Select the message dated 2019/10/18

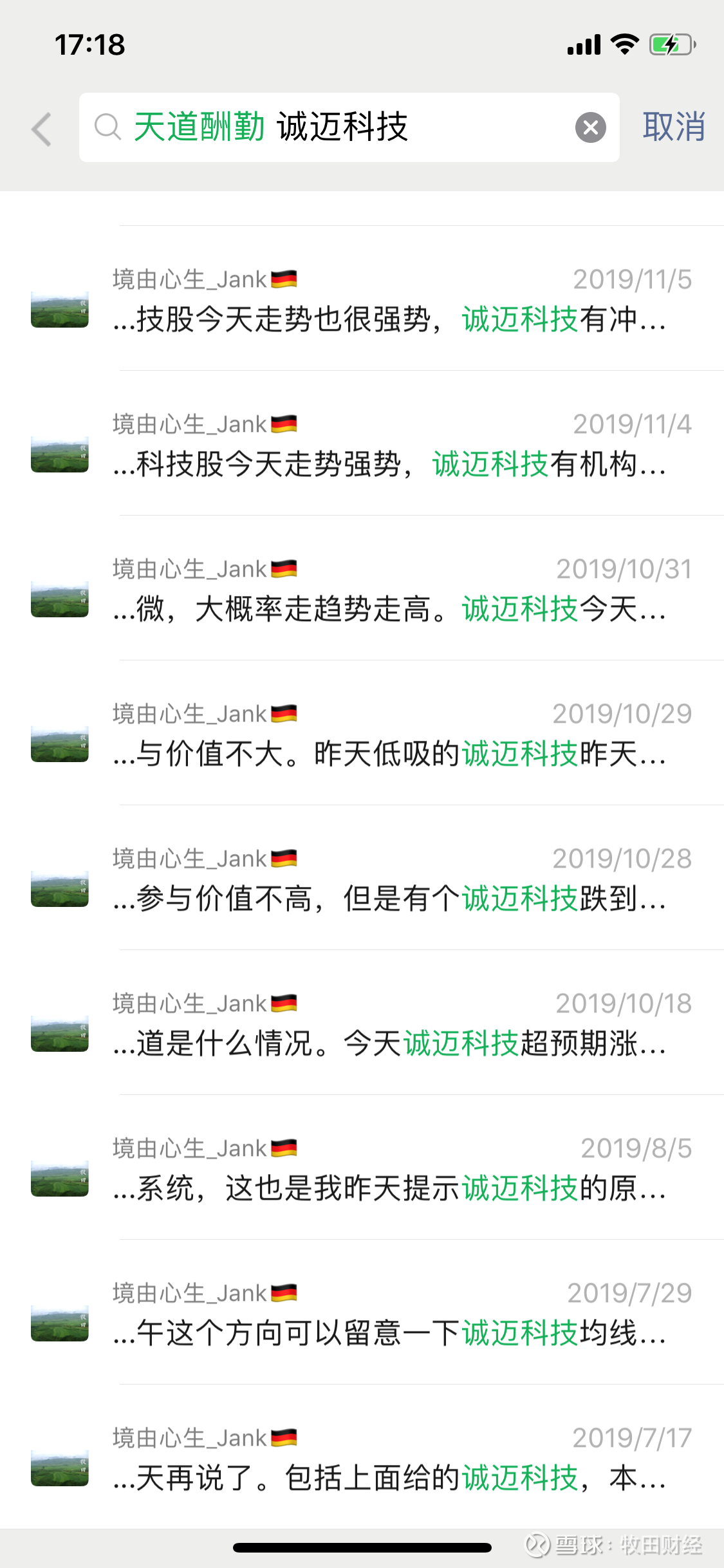point(362,1022)
